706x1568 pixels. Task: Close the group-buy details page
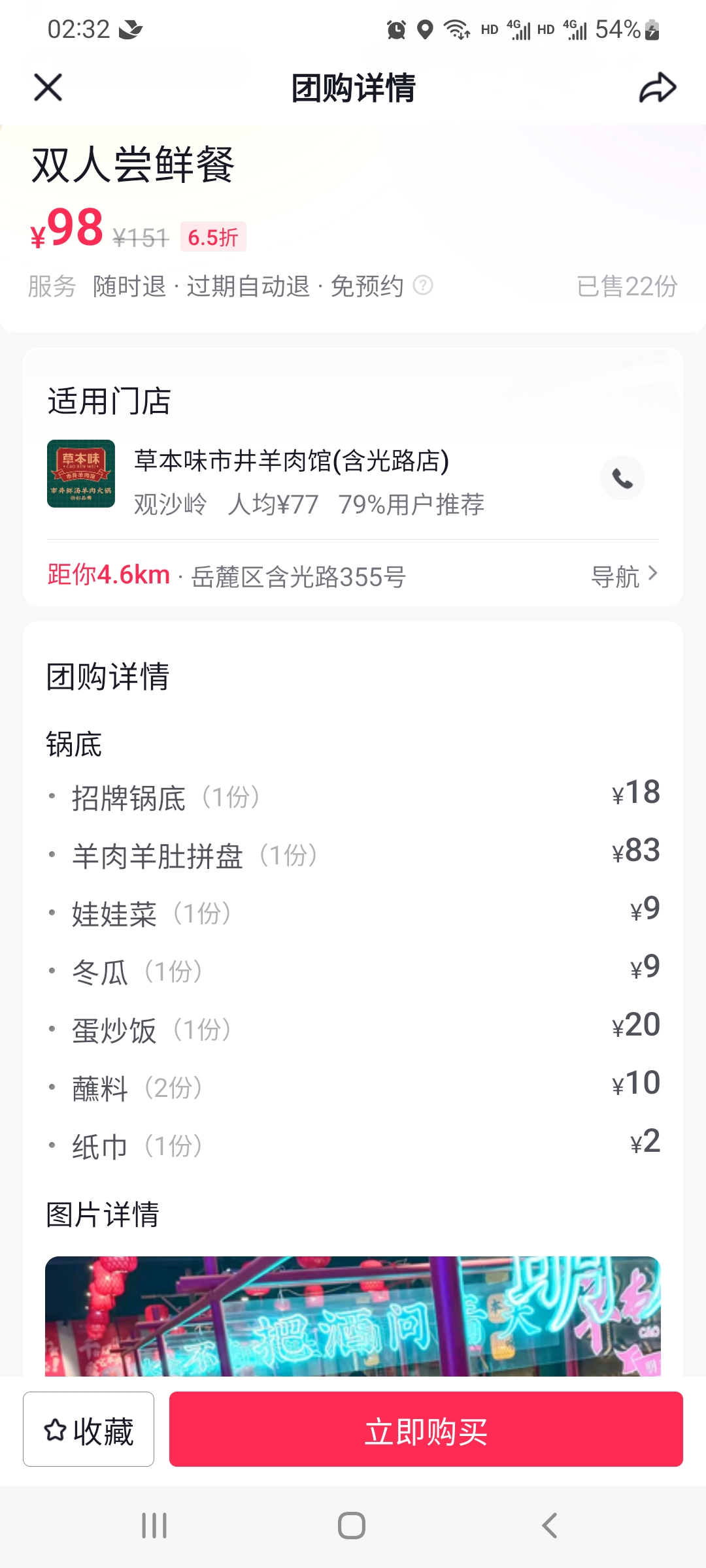coord(48,88)
